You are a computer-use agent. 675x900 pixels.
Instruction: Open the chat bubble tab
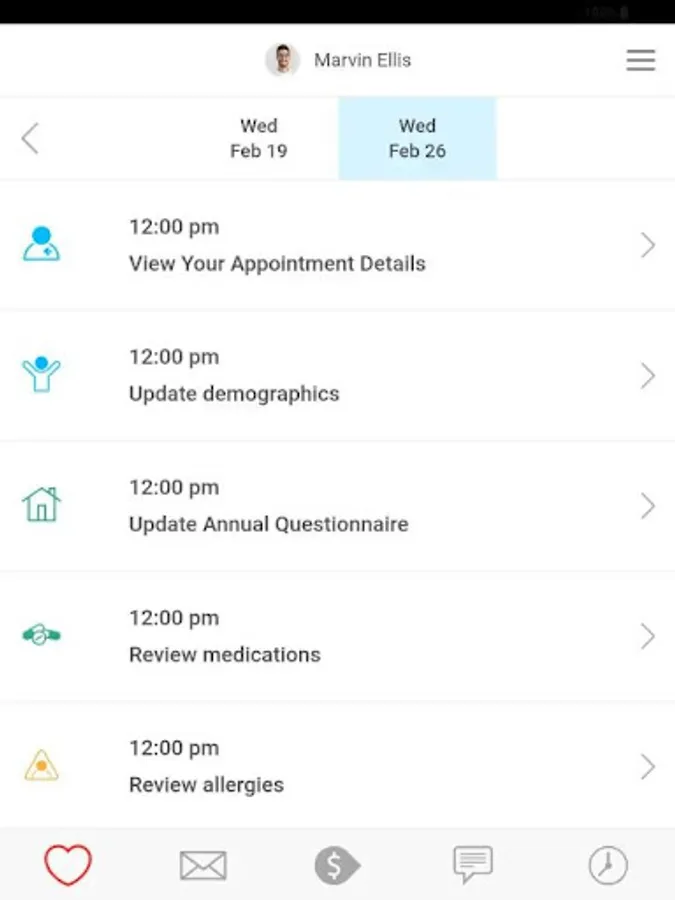pos(473,864)
